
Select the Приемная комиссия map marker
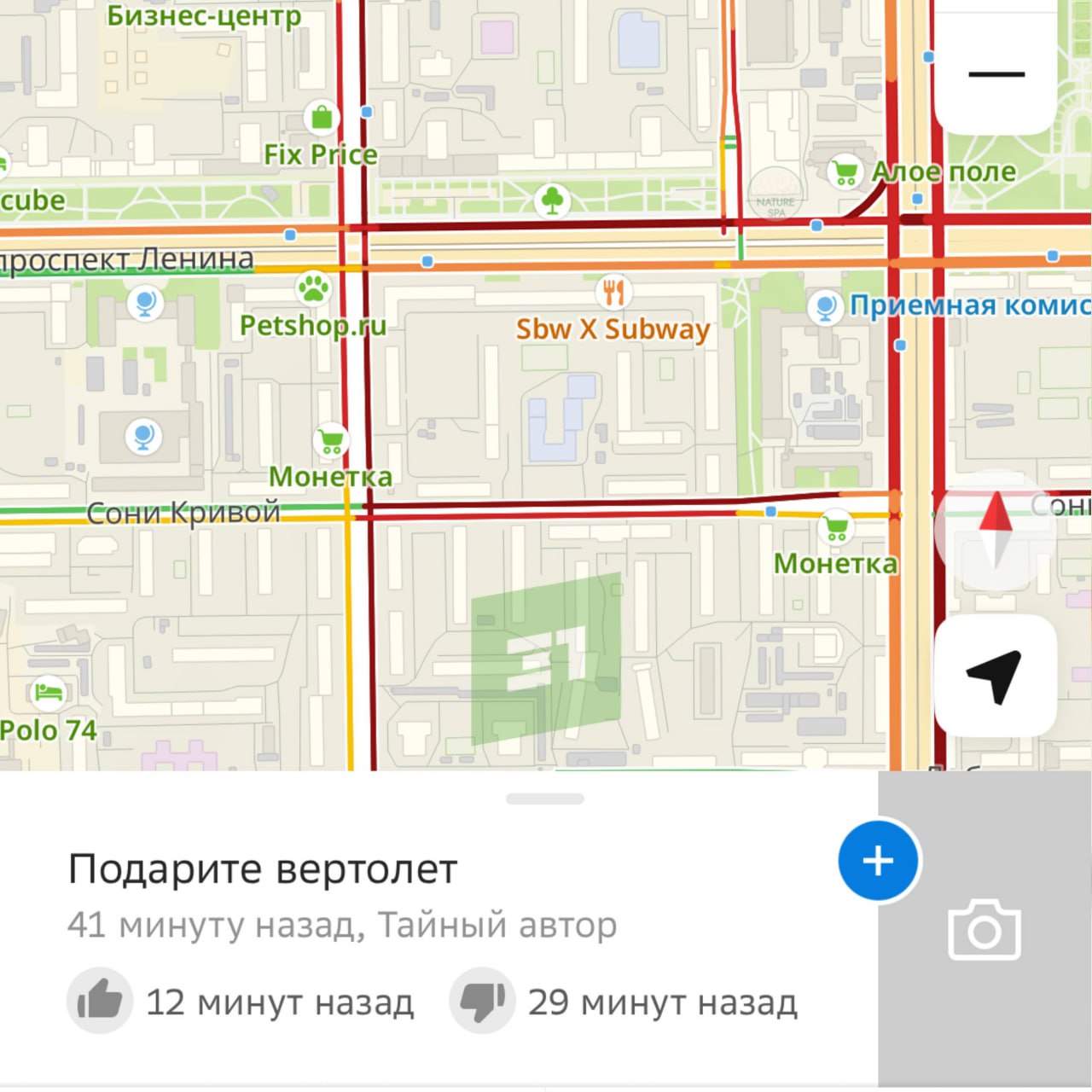pos(825,306)
